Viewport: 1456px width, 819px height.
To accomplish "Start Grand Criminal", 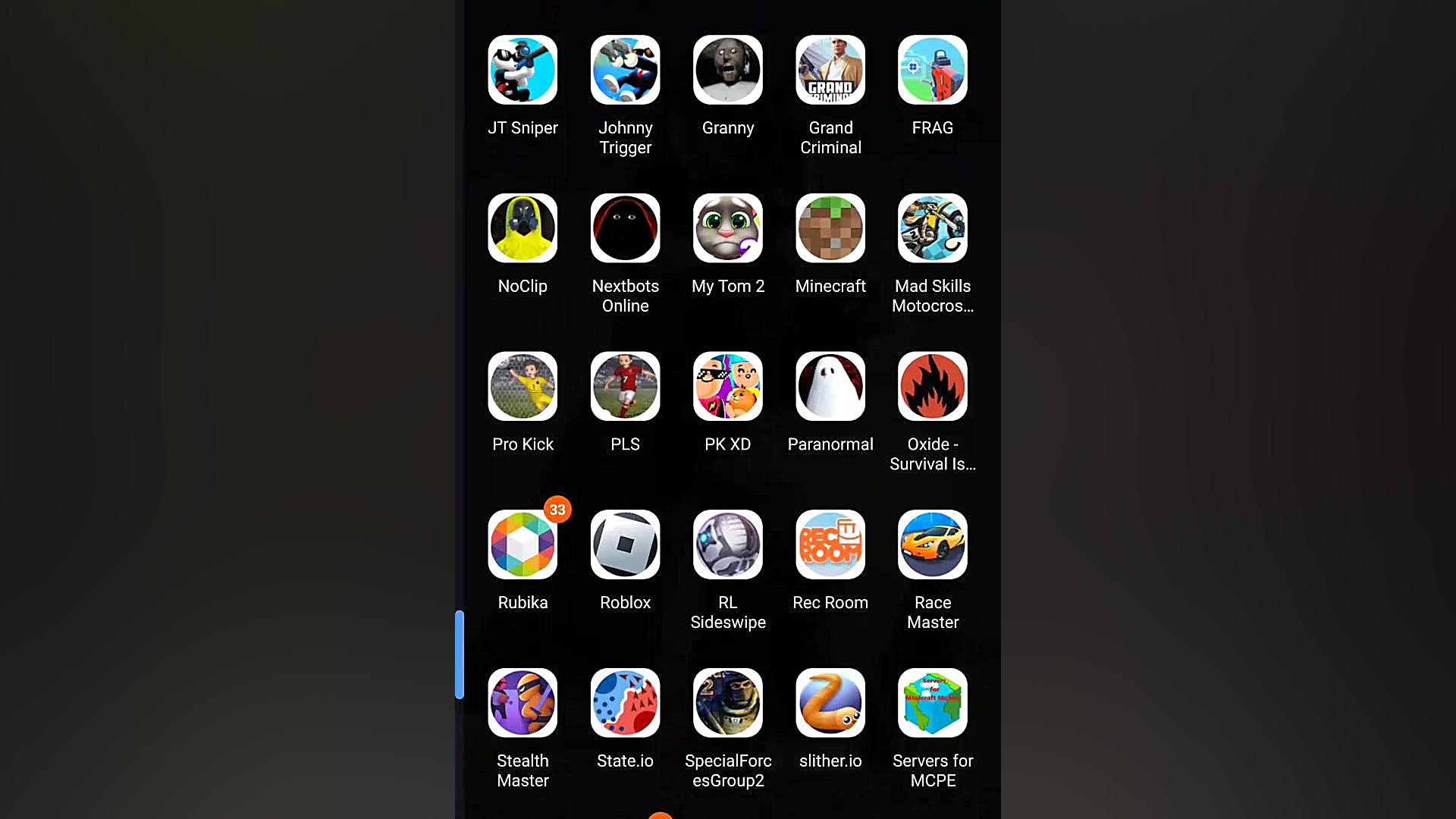I will pyautogui.click(x=830, y=70).
